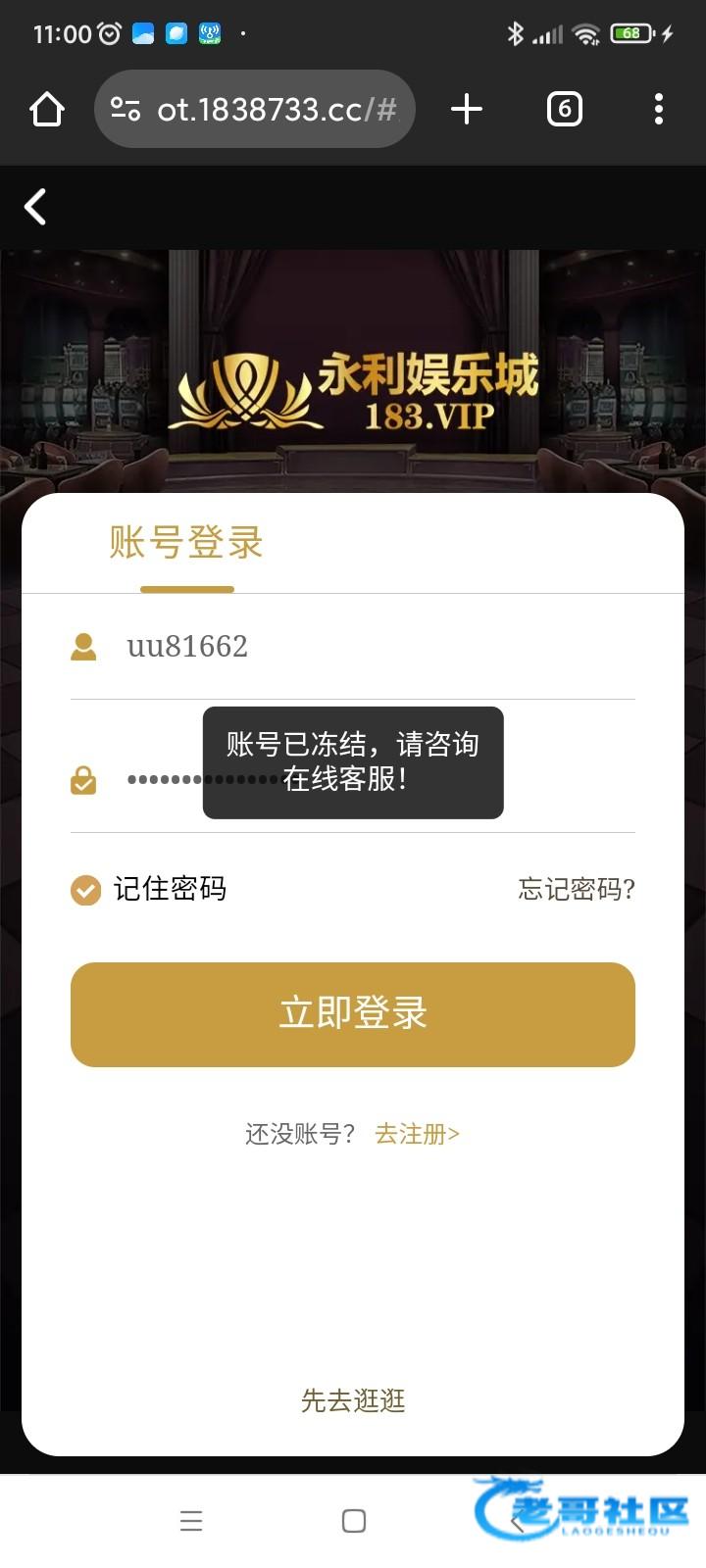Uncheck the 记住密码 checkbox
706x1568 pixels.
click(x=85, y=890)
